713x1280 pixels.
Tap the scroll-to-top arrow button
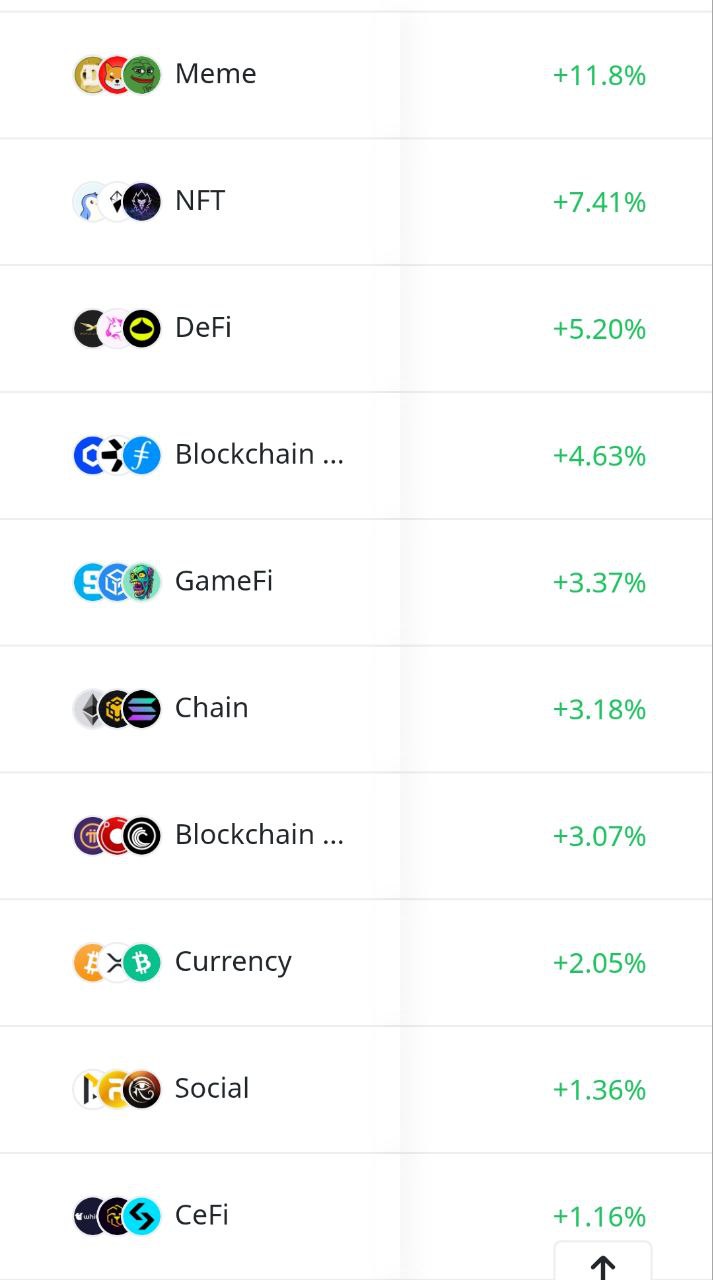pos(602,1263)
